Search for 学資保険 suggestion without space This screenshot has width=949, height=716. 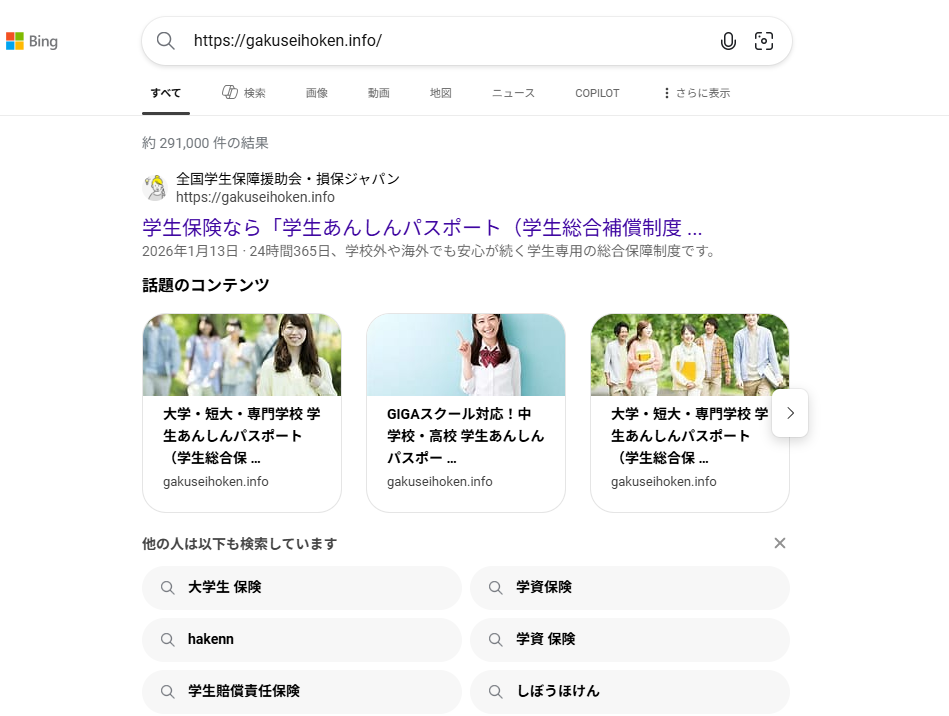pyautogui.click(x=629, y=588)
